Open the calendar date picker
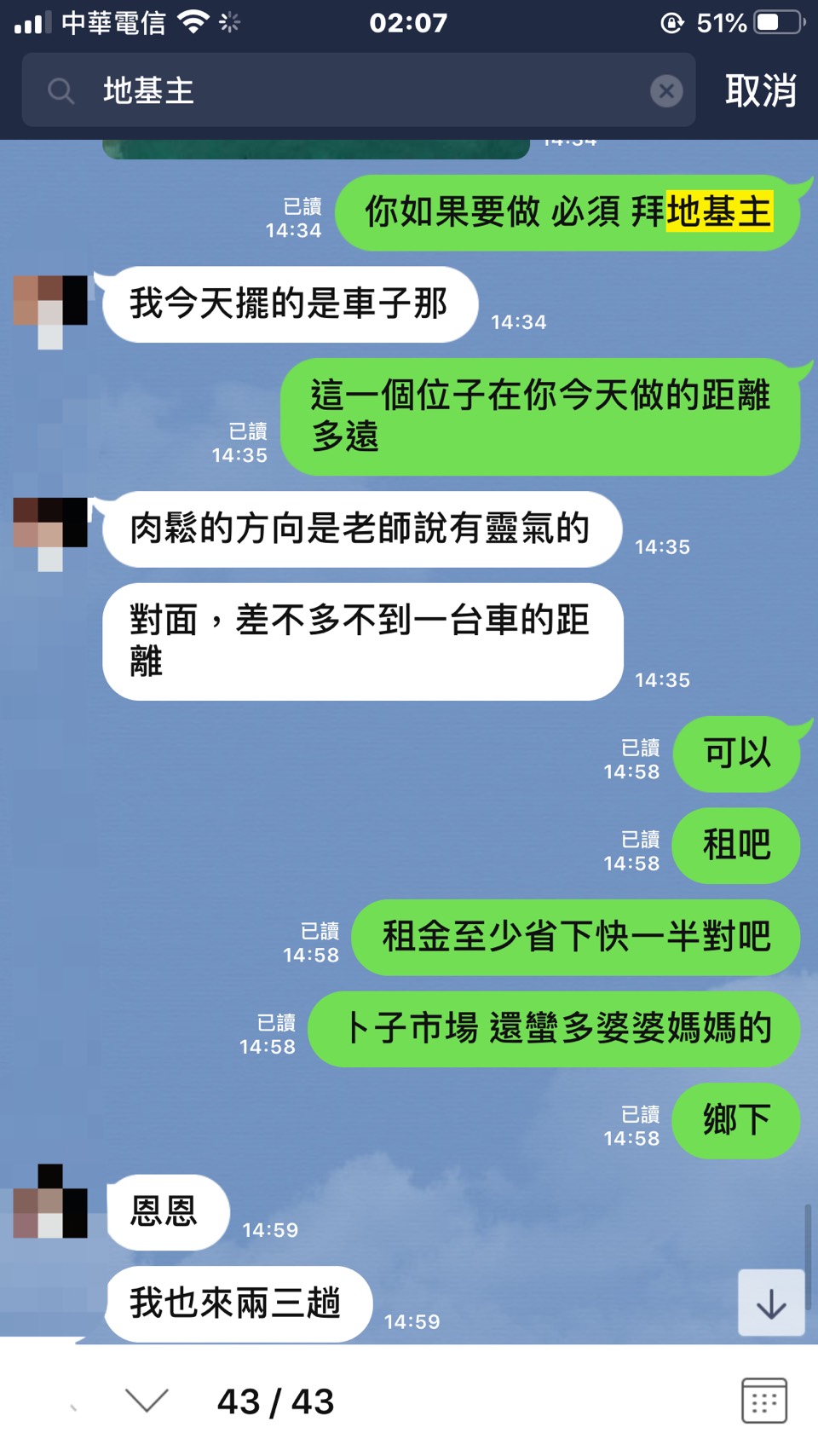 click(763, 1401)
